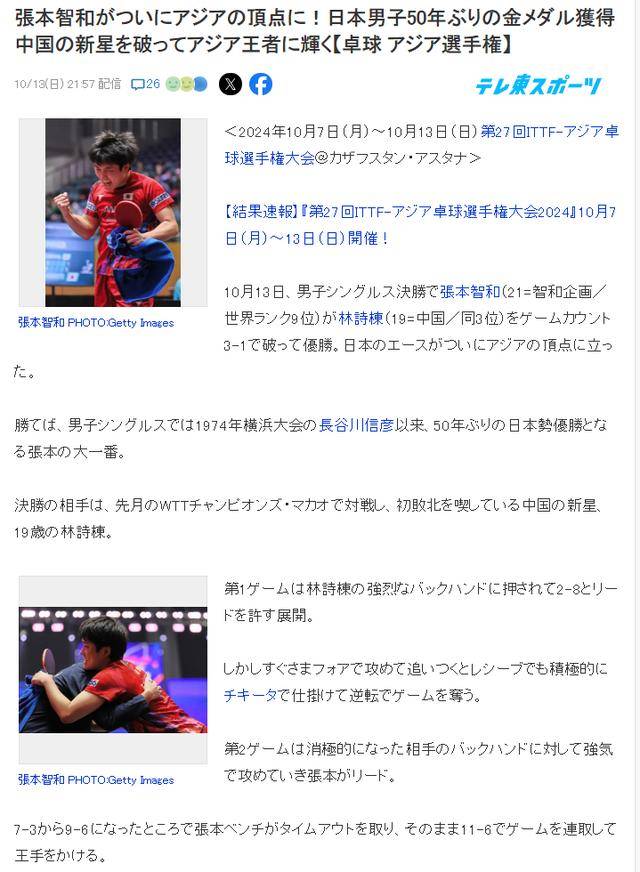
Task: Share the article on X
Action: pyautogui.click(x=230, y=84)
